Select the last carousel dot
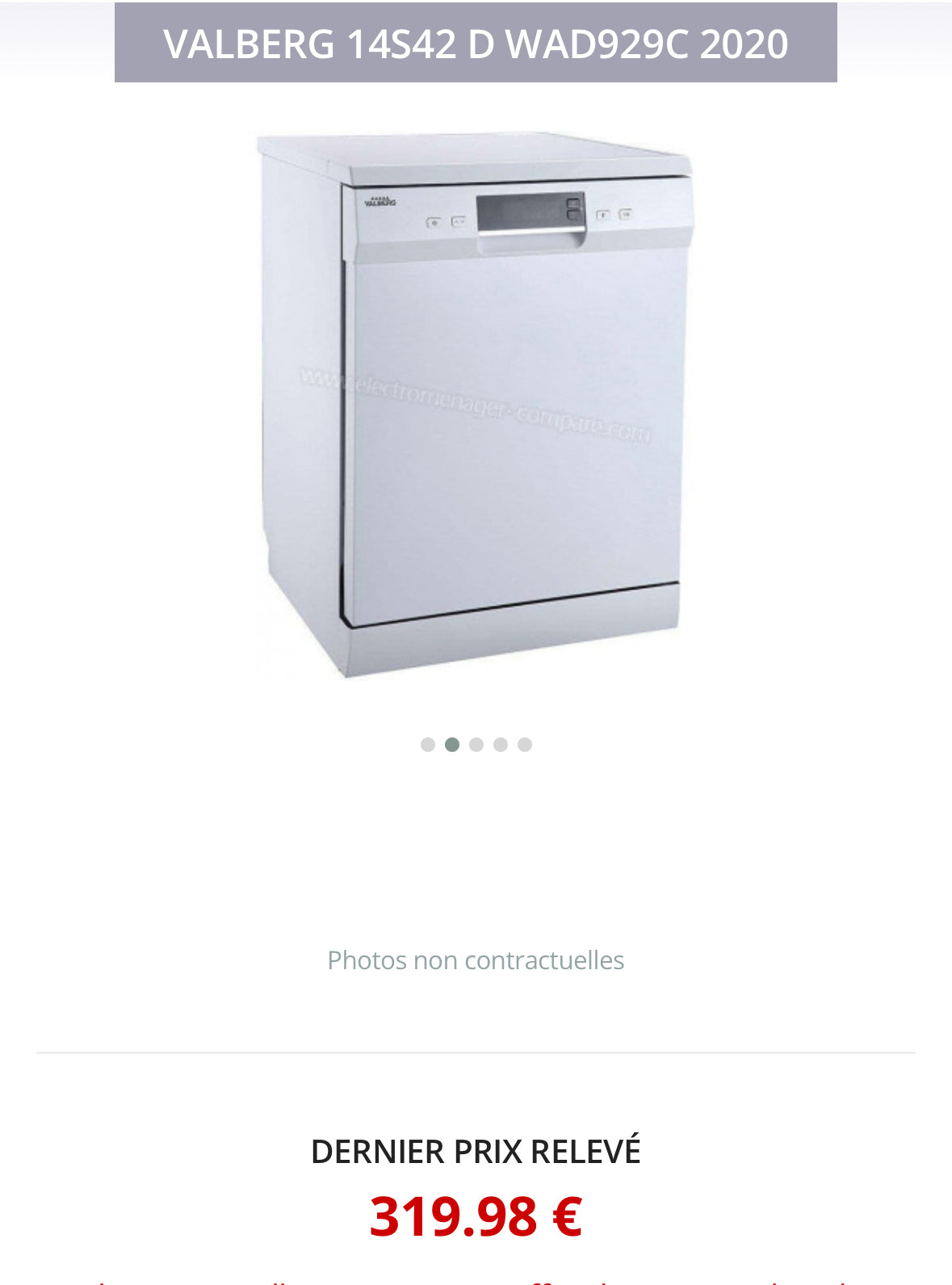Image resolution: width=952 pixels, height=1285 pixels. click(x=525, y=745)
